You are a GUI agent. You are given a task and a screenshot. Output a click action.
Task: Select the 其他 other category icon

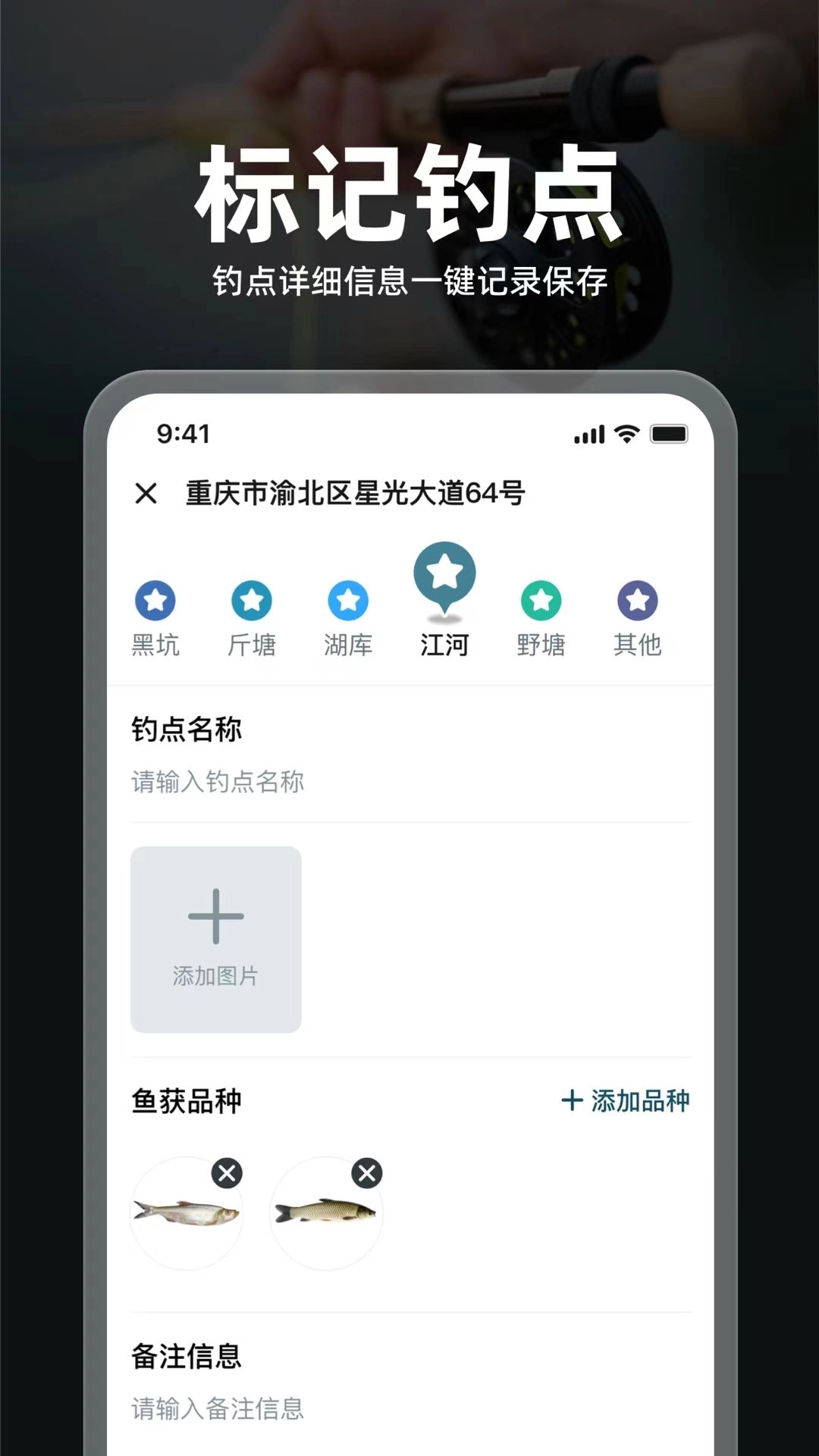[x=636, y=601]
